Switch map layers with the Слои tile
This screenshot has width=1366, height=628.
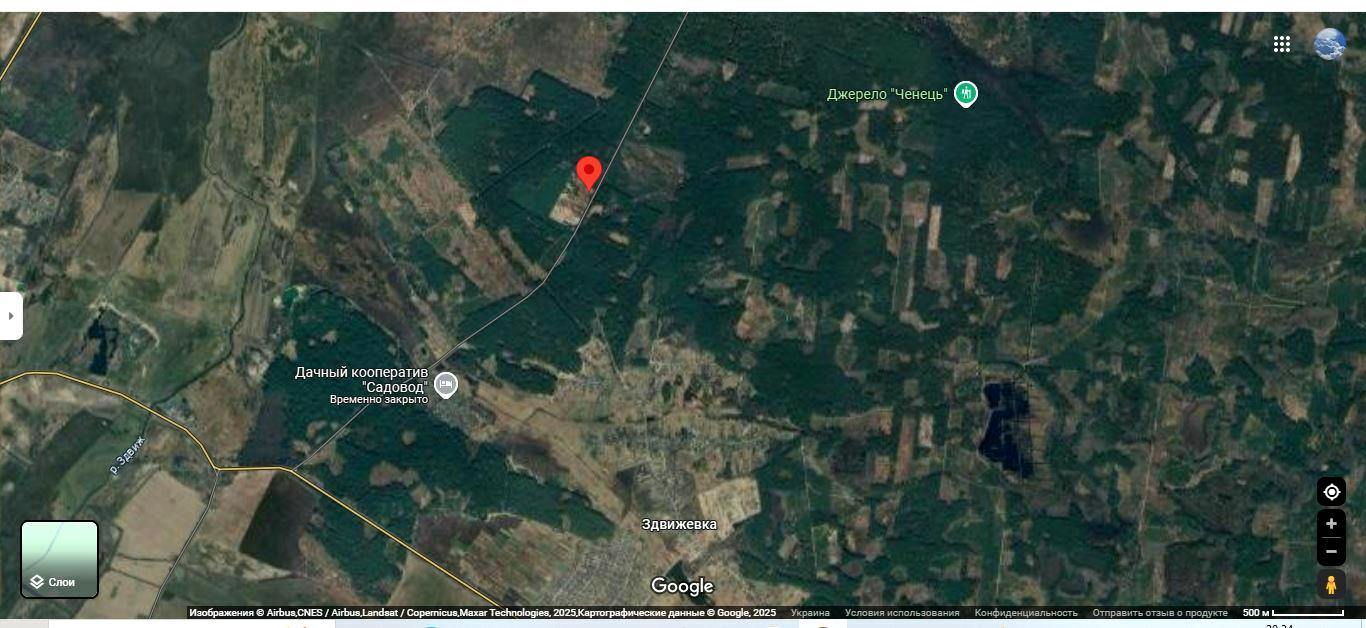coord(60,559)
